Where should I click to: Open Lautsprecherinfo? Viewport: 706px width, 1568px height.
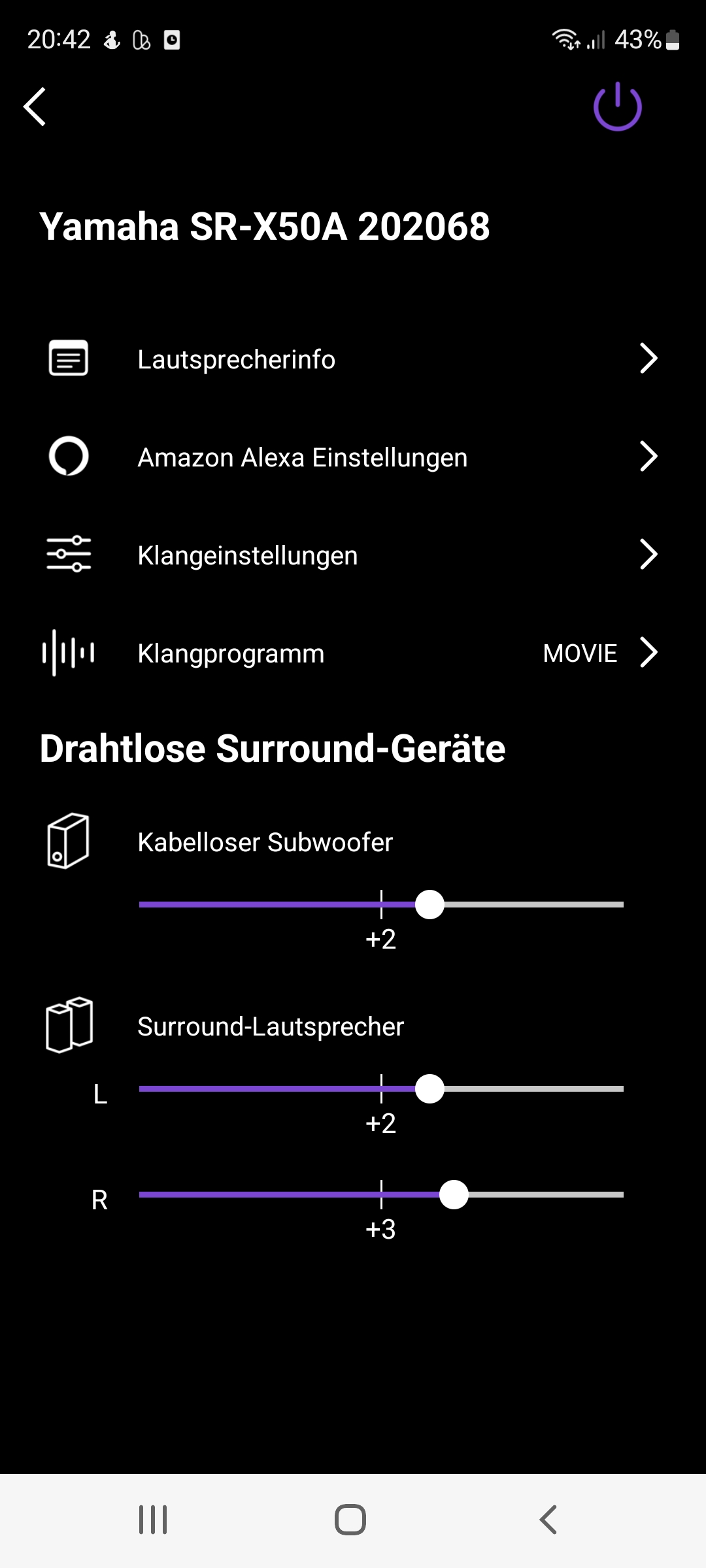(353, 359)
